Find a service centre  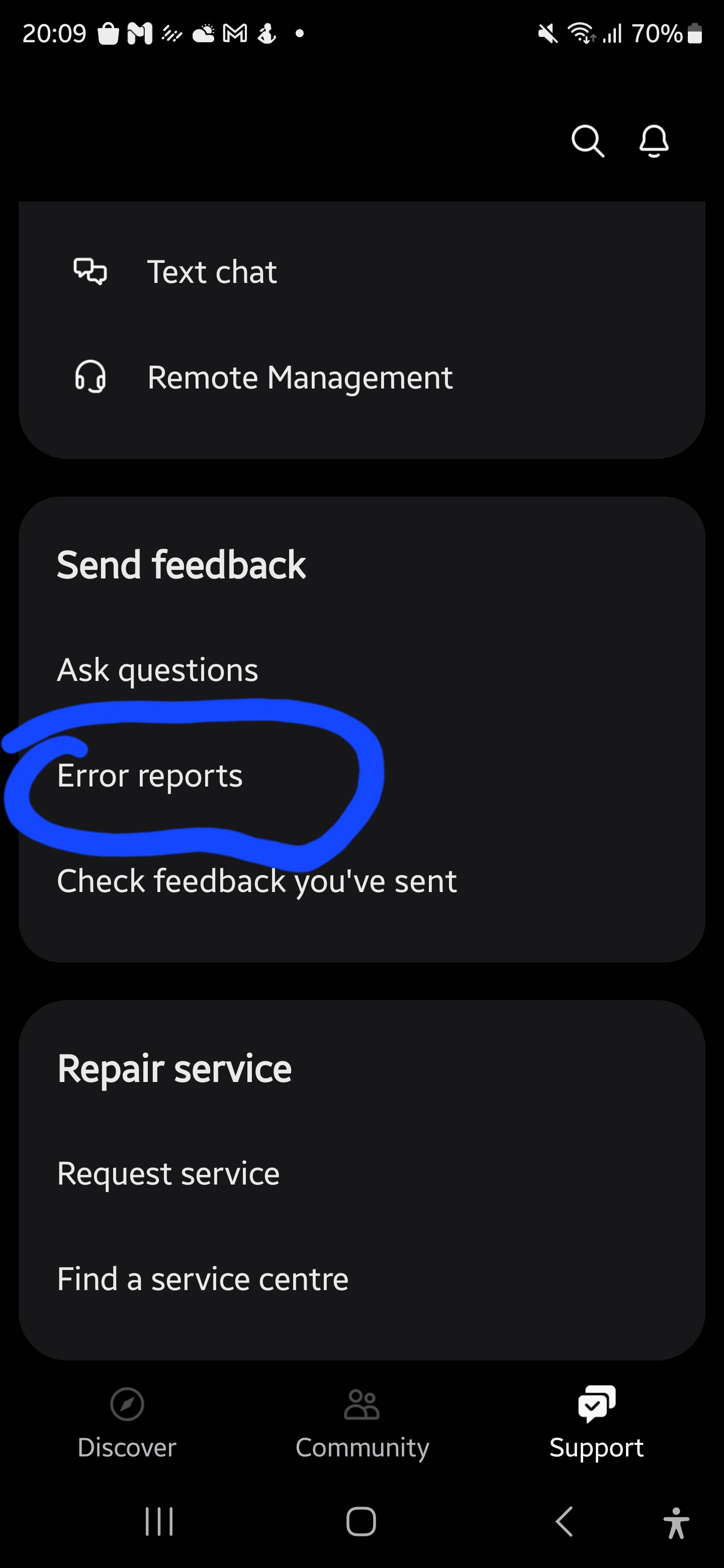(203, 1279)
